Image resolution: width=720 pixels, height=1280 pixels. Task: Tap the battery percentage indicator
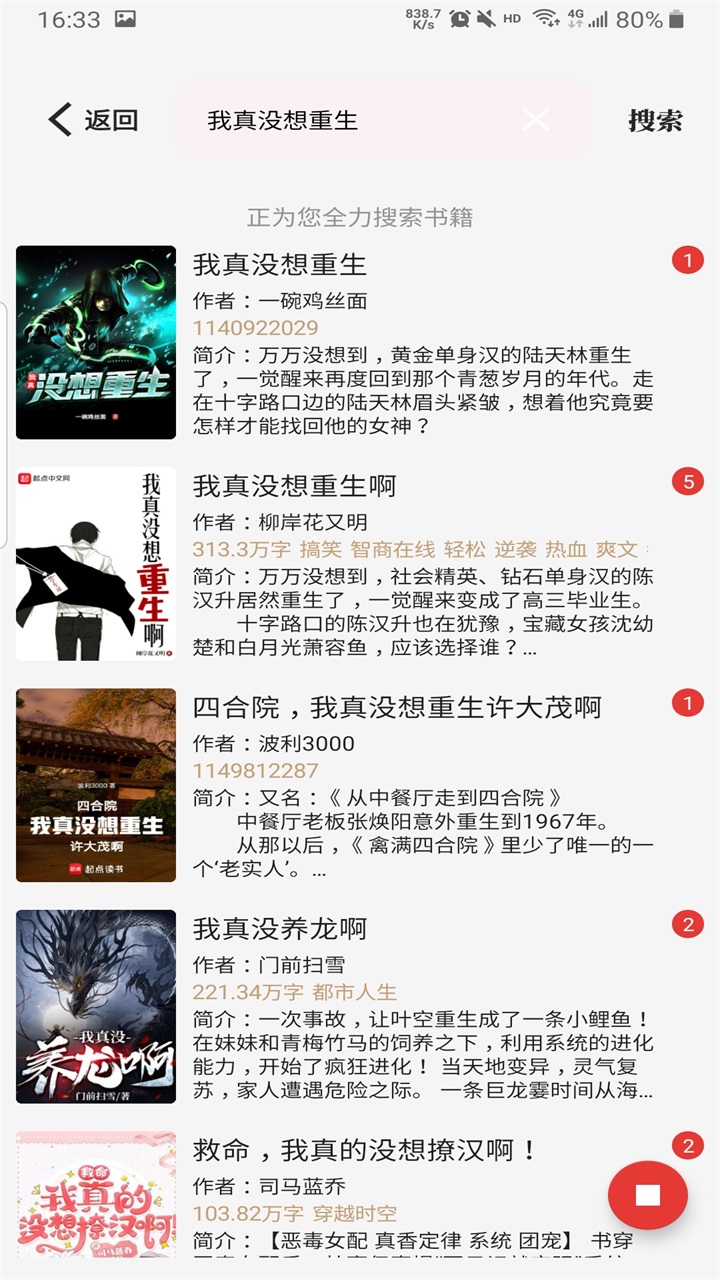[638, 18]
